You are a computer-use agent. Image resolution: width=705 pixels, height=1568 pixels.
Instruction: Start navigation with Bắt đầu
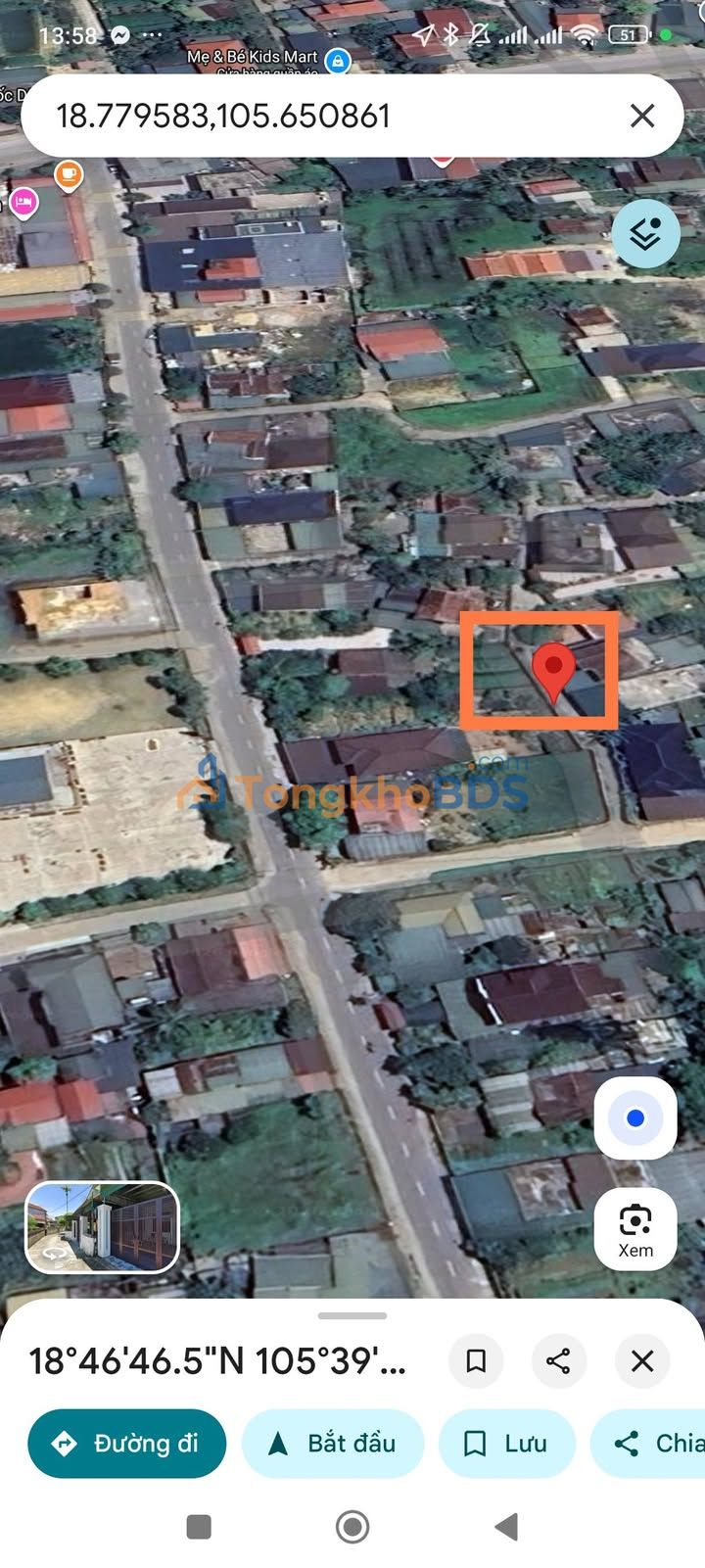[333, 1443]
